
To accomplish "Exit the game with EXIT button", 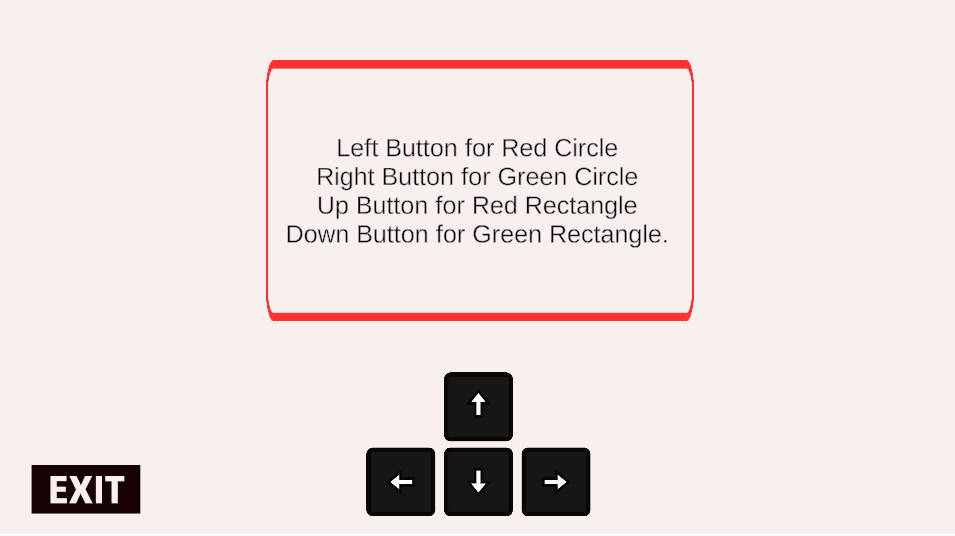I will point(86,490).
